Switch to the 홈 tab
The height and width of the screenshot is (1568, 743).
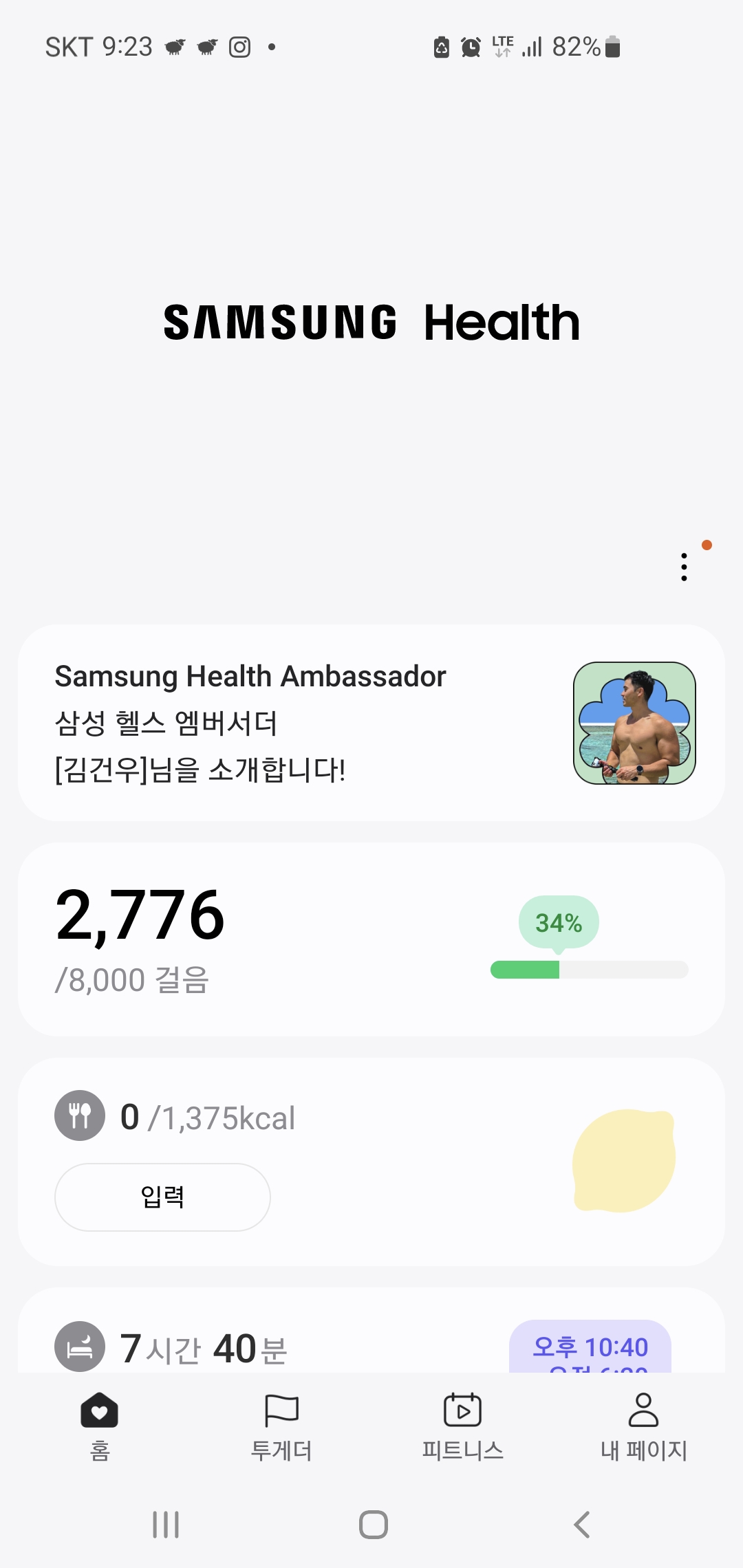click(100, 1425)
